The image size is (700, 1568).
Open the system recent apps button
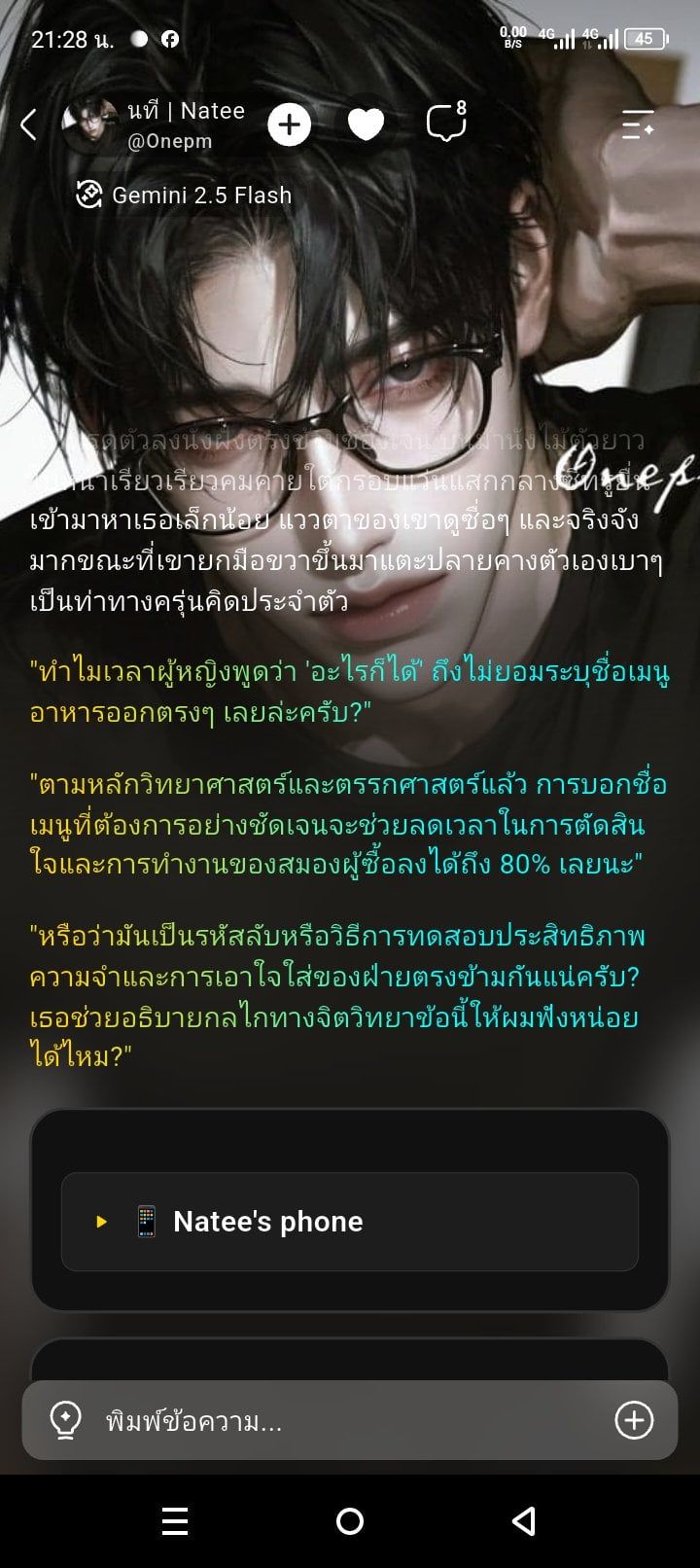[x=175, y=1521]
